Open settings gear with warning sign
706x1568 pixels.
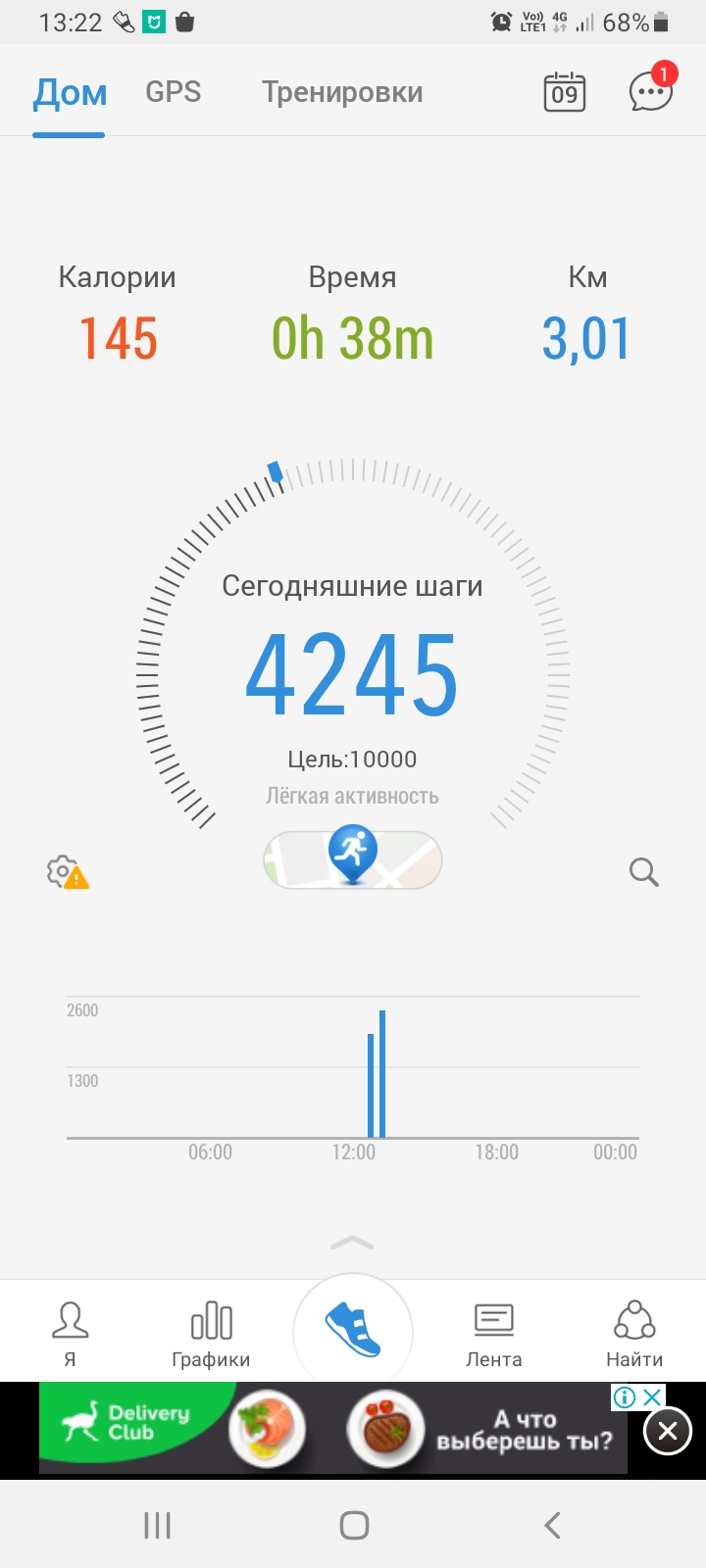(67, 871)
